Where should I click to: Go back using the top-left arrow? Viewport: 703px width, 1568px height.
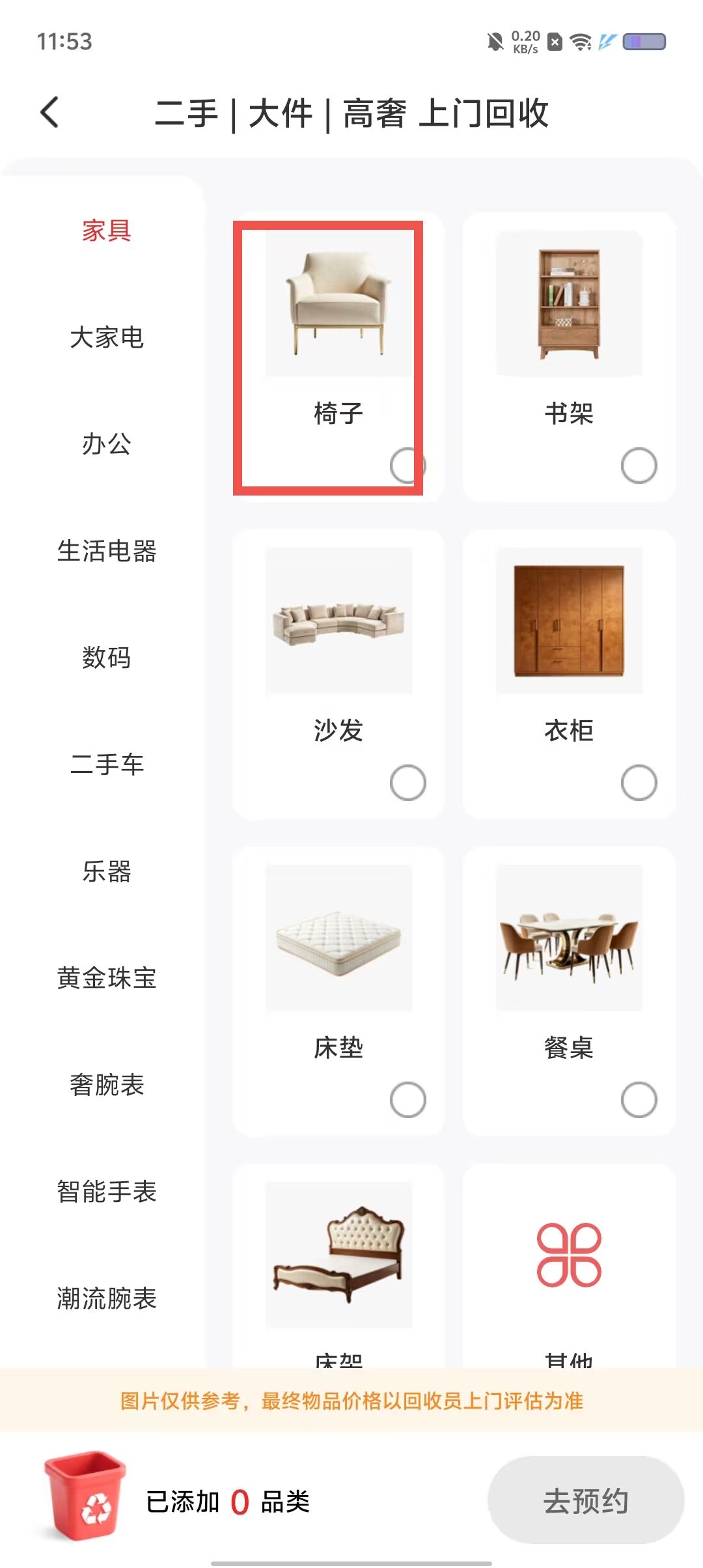49,112
